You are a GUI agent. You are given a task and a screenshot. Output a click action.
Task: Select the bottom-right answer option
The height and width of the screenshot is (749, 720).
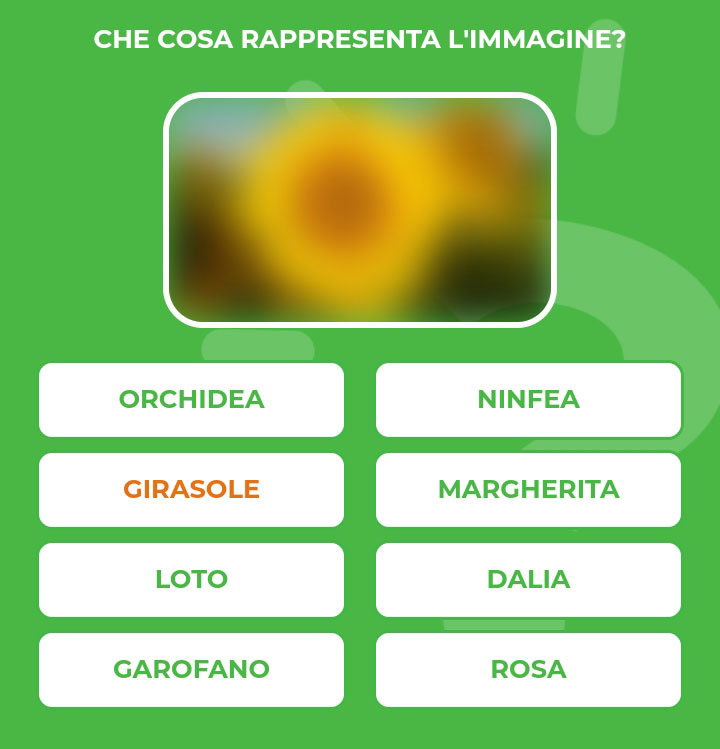point(528,669)
